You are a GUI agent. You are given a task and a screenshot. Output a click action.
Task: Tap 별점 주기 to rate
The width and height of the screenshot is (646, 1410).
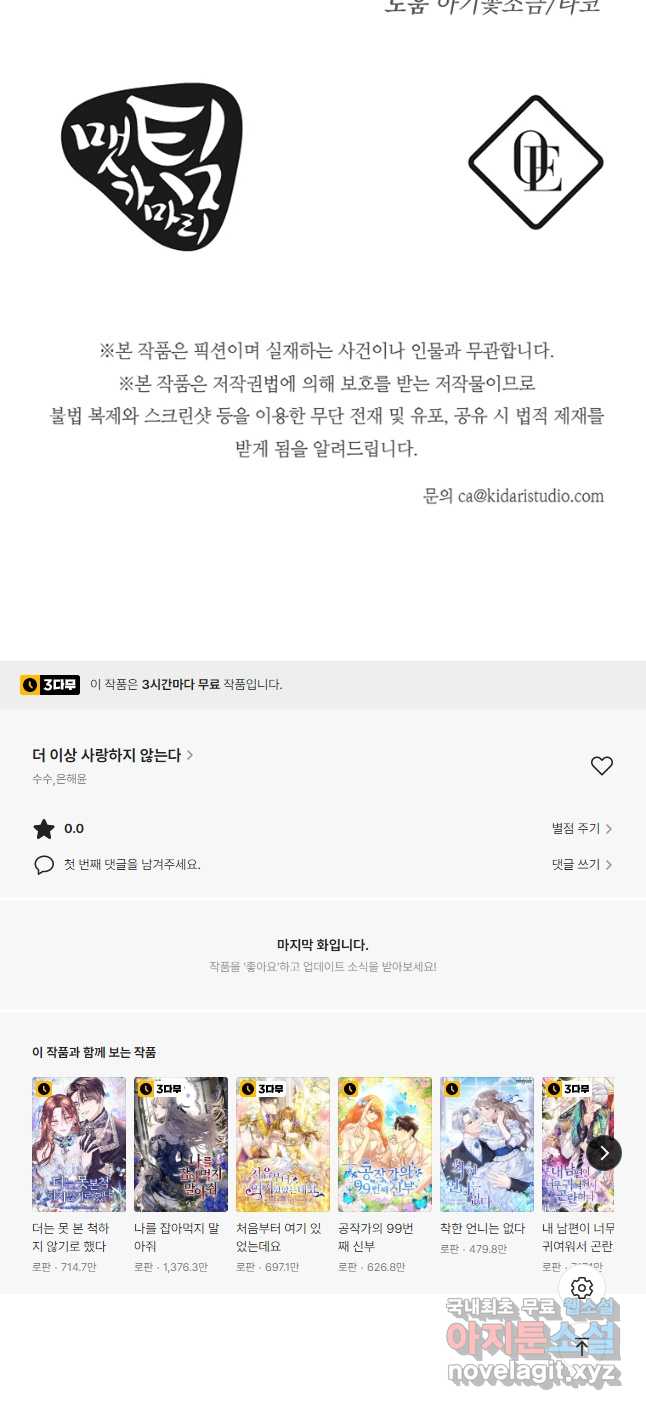coord(582,829)
